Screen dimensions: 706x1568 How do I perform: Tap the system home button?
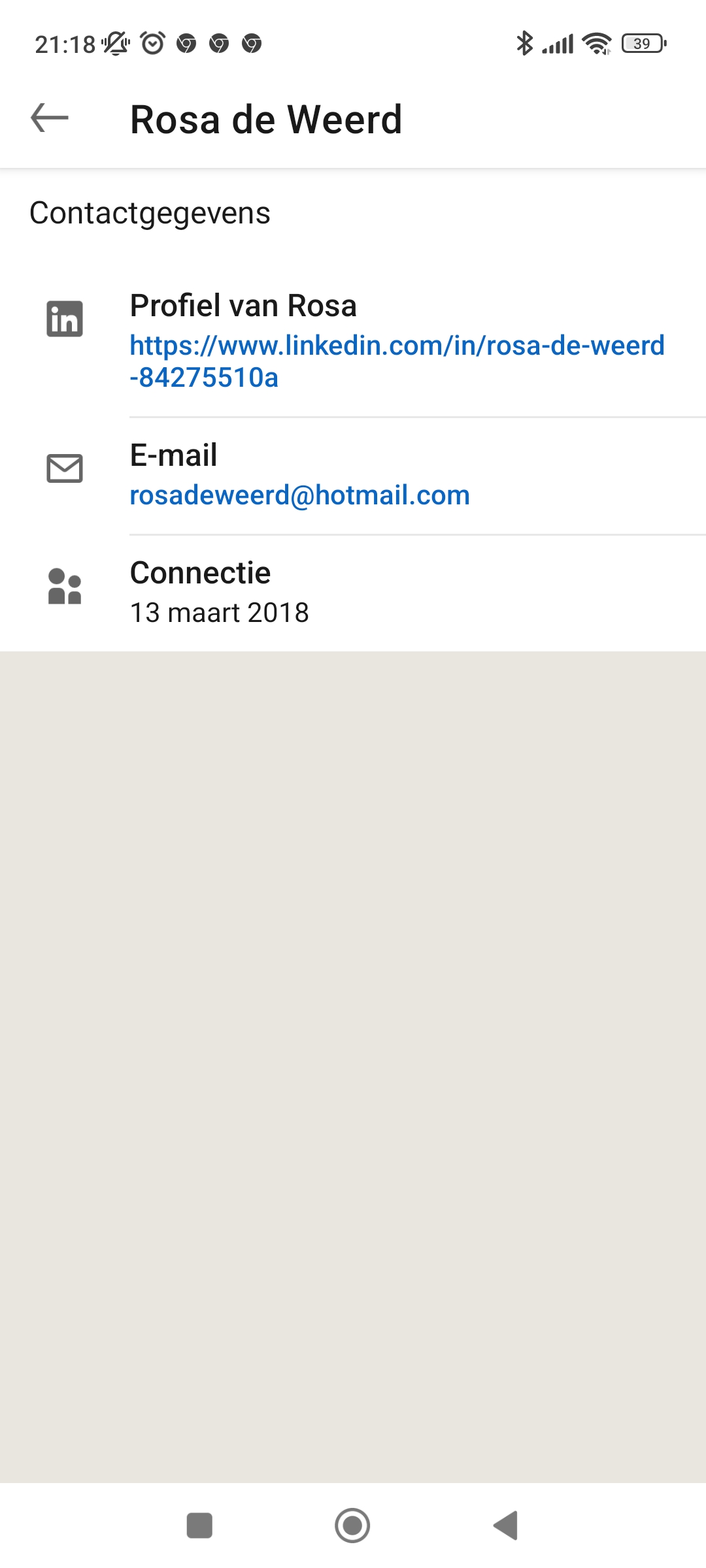(352, 1526)
